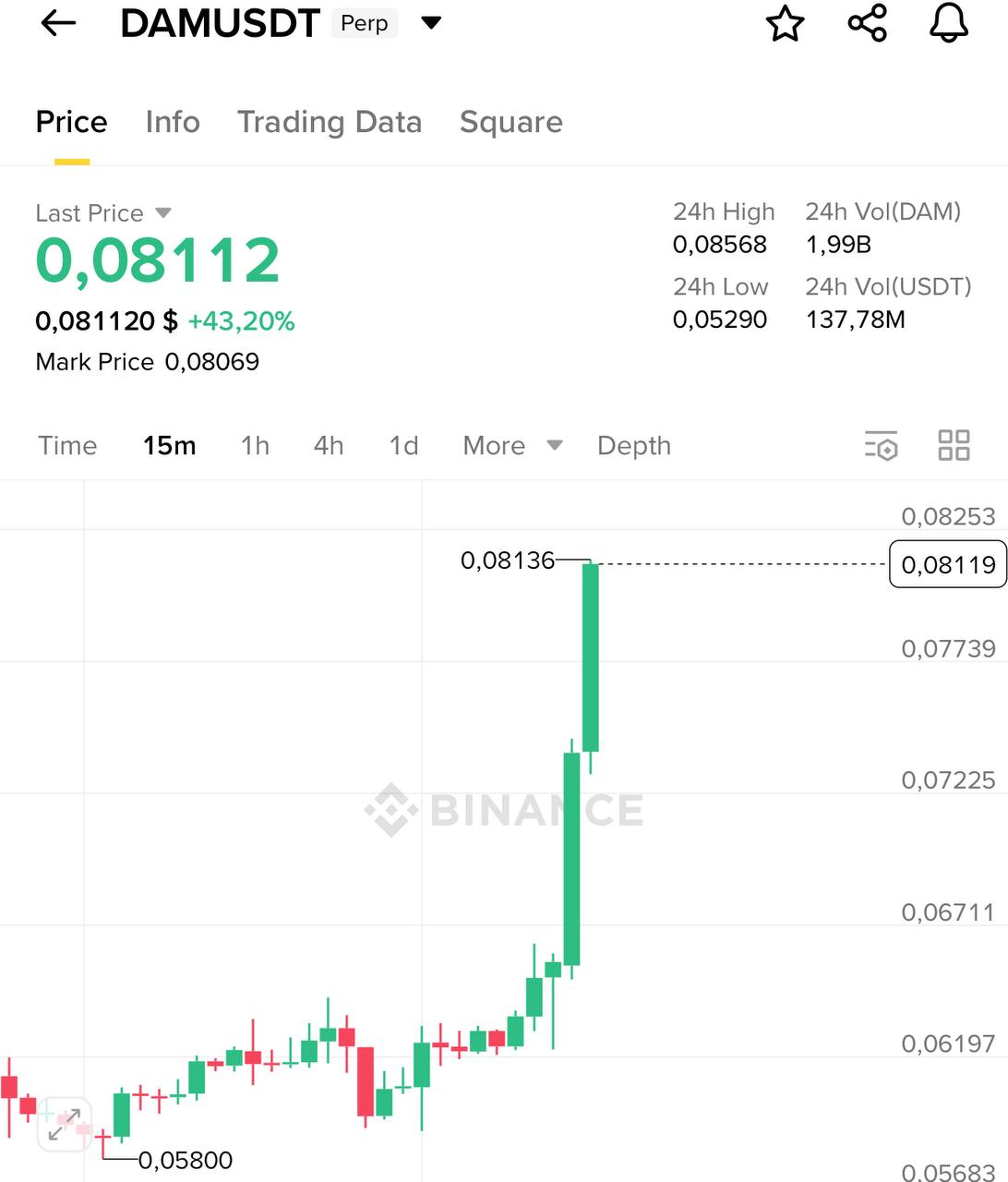Open the DAMUSDT pair selector dropdown

(x=431, y=23)
